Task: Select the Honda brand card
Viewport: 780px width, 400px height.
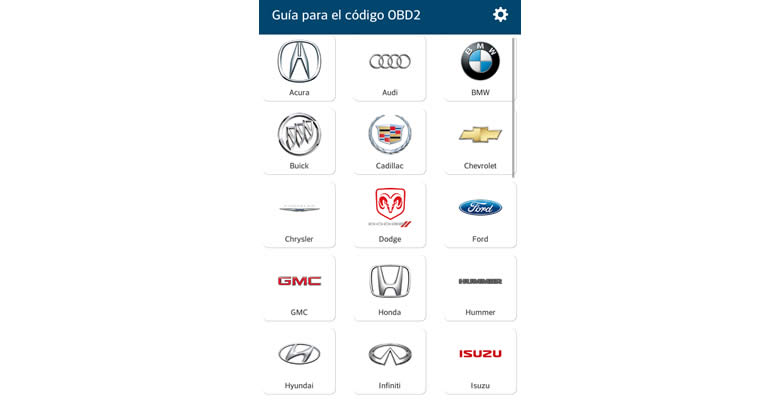Action: 390,287
